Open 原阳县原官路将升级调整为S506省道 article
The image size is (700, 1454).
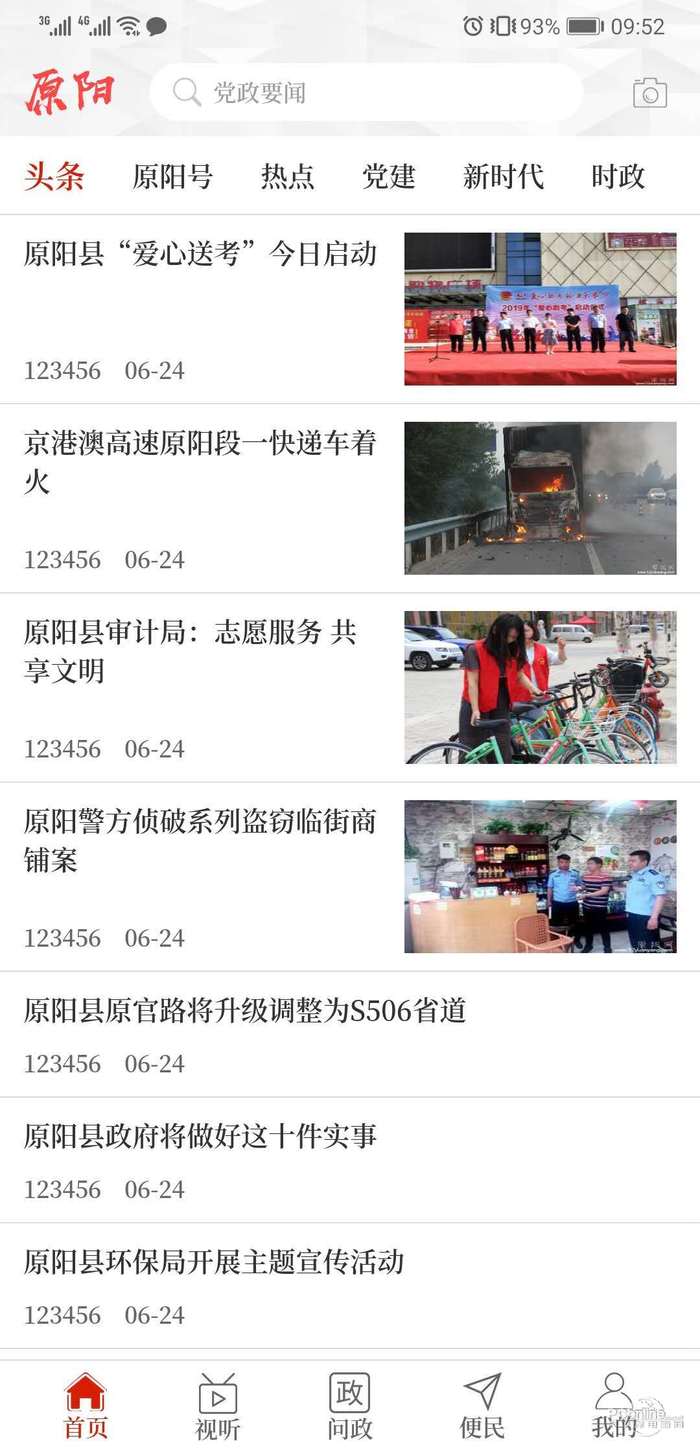click(245, 1011)
